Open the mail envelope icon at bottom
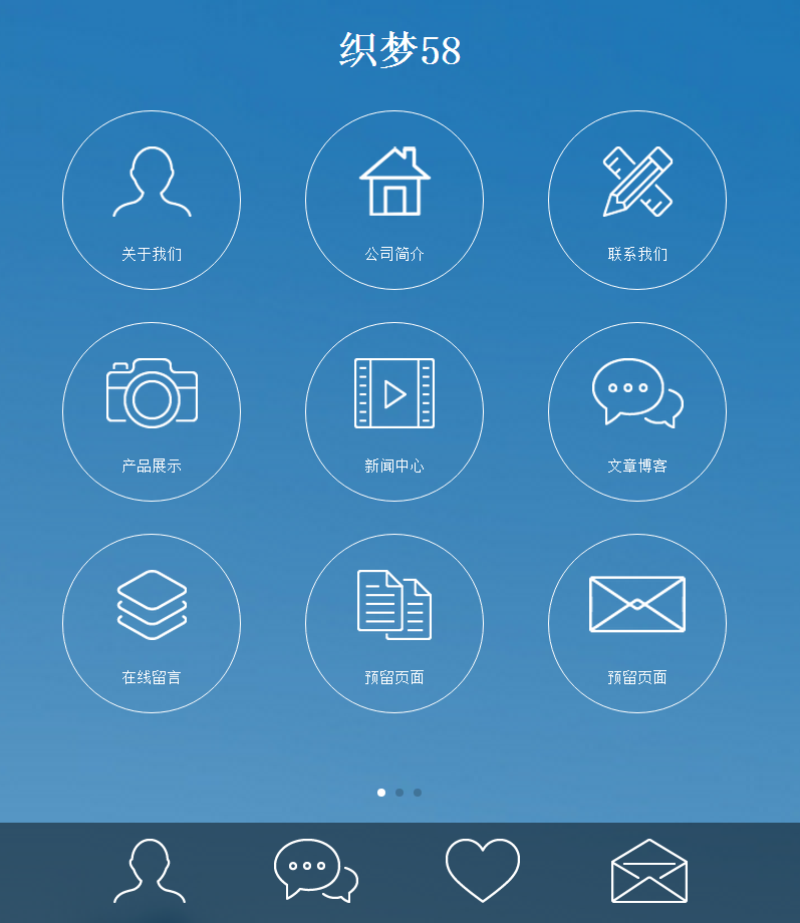The image size is (800, 923). pos(651,870)
